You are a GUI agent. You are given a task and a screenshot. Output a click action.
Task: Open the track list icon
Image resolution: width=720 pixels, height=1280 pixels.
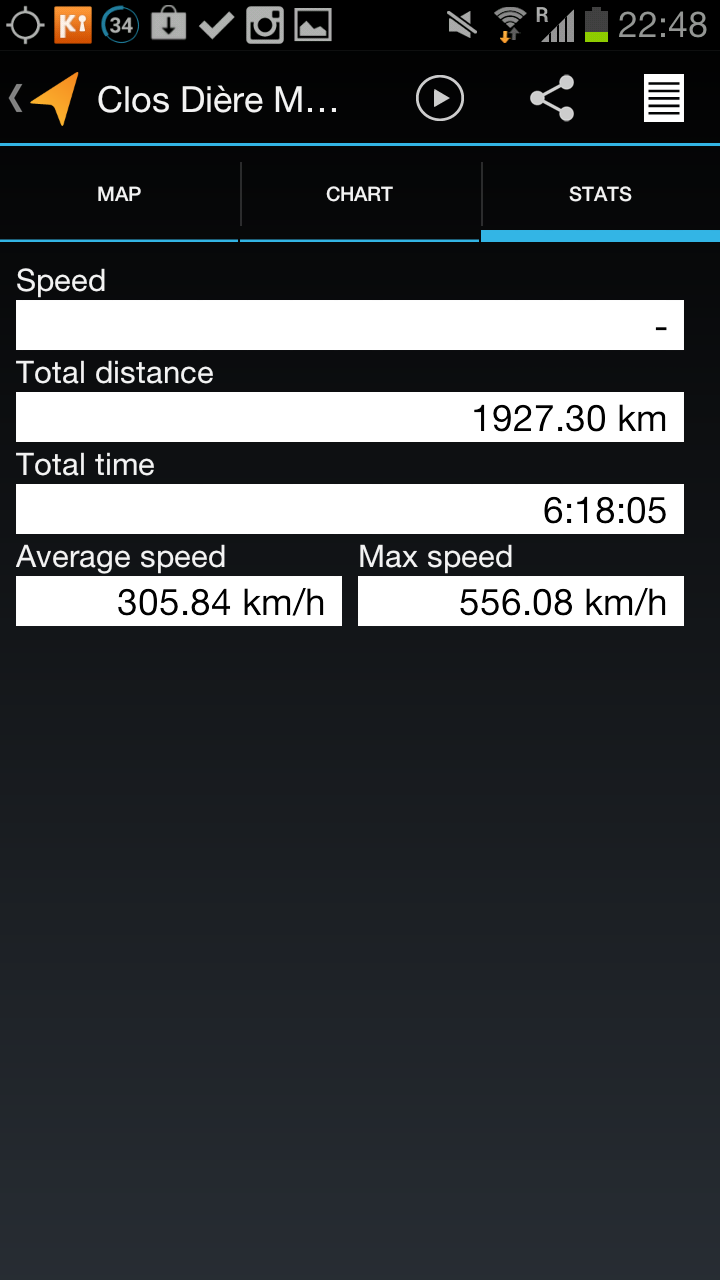(x=664, y=99)
